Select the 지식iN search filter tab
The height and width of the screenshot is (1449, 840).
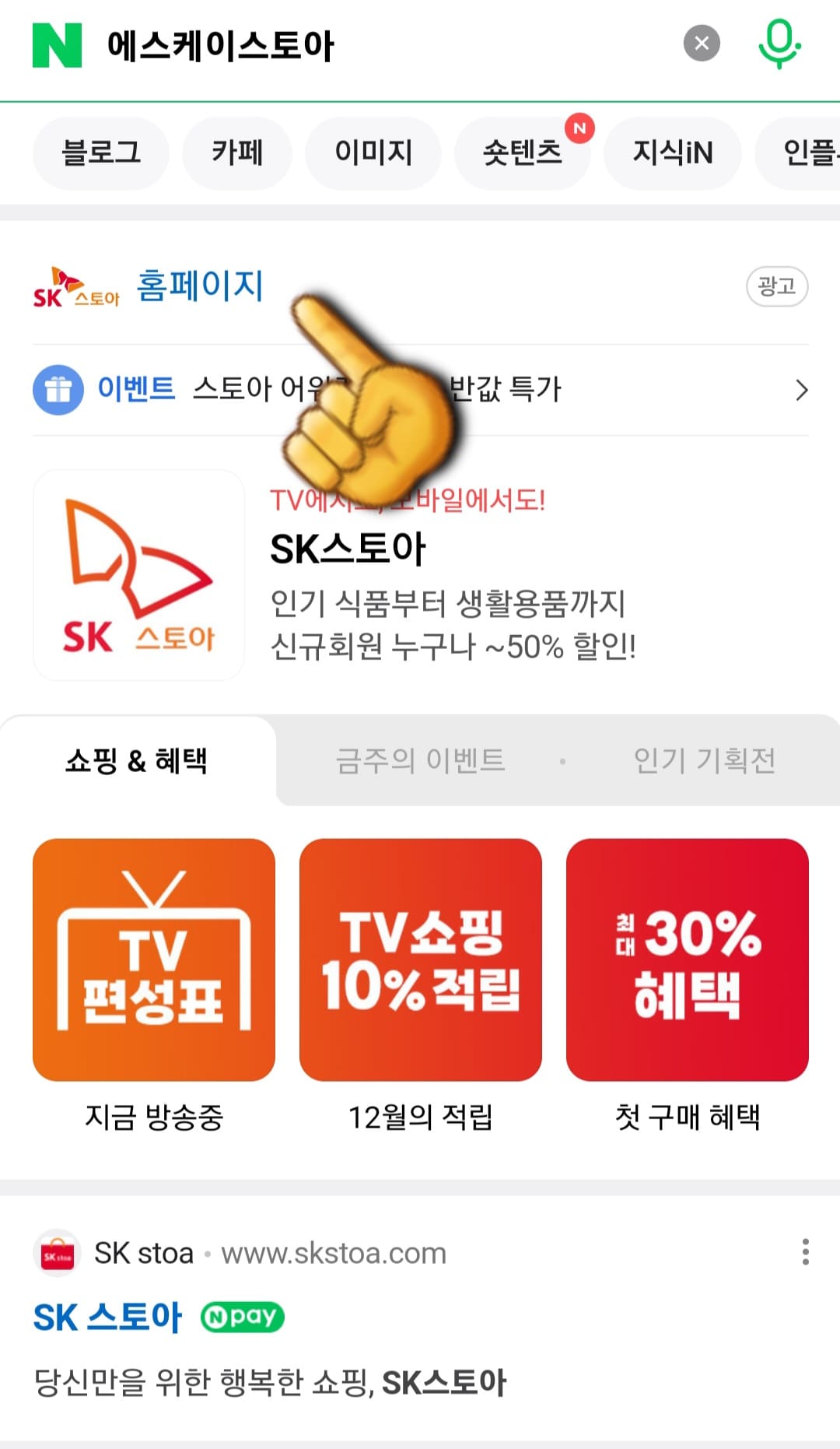point(671,153)
